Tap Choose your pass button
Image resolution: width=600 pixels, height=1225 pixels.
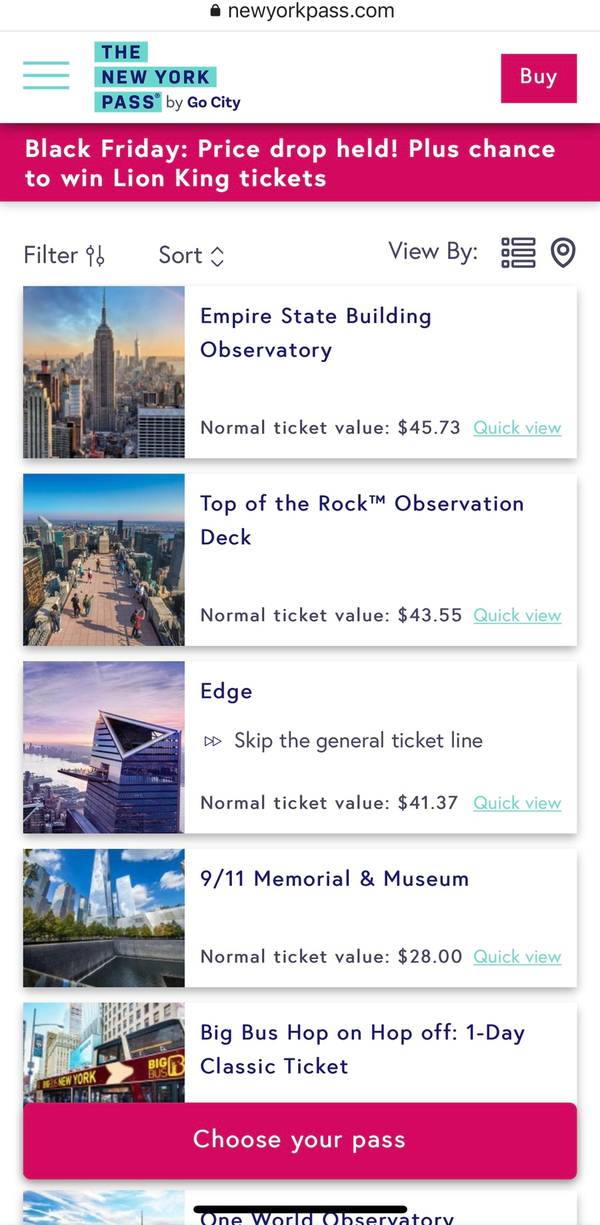(300, 1140)
